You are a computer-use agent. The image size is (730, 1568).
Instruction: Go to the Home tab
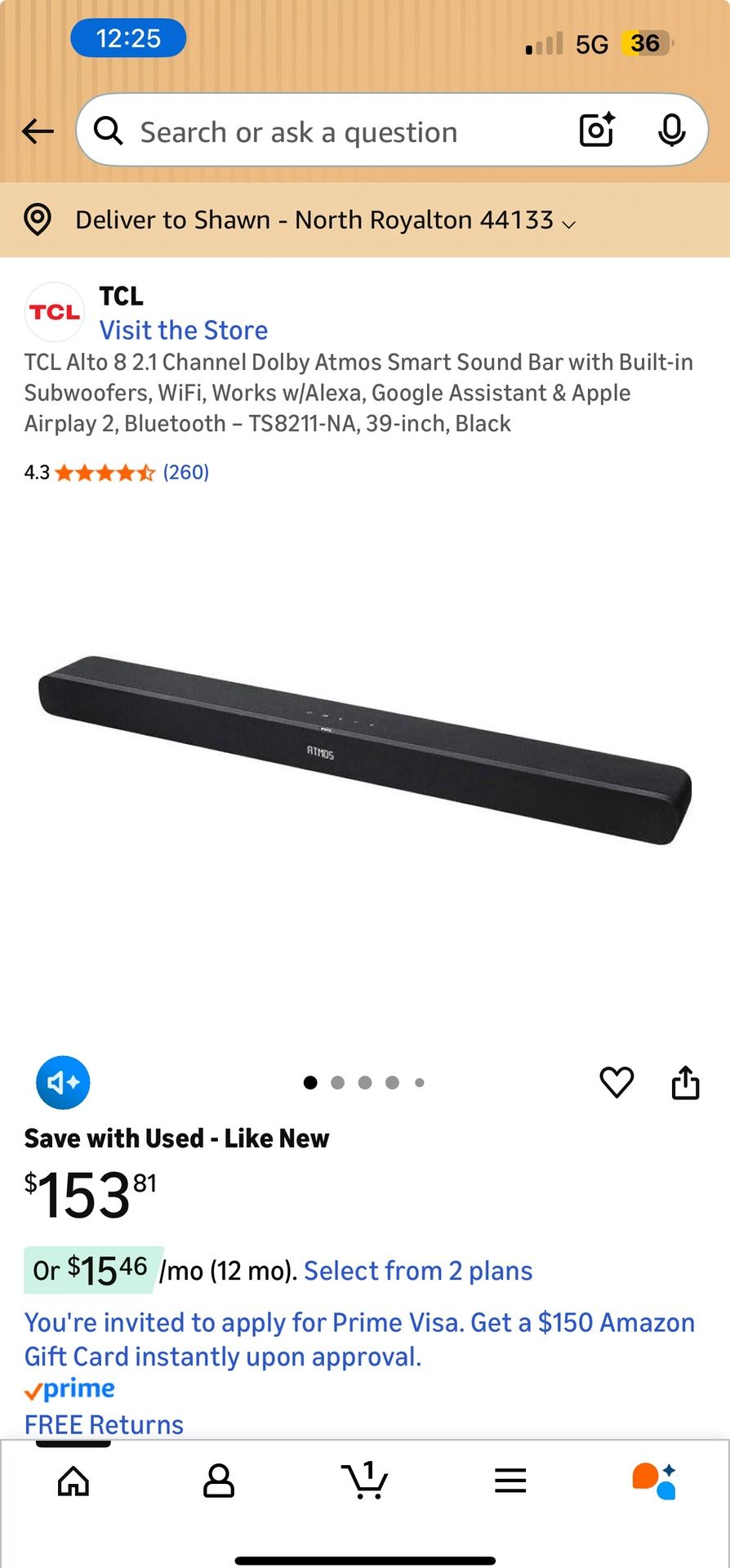point(73,1481)
